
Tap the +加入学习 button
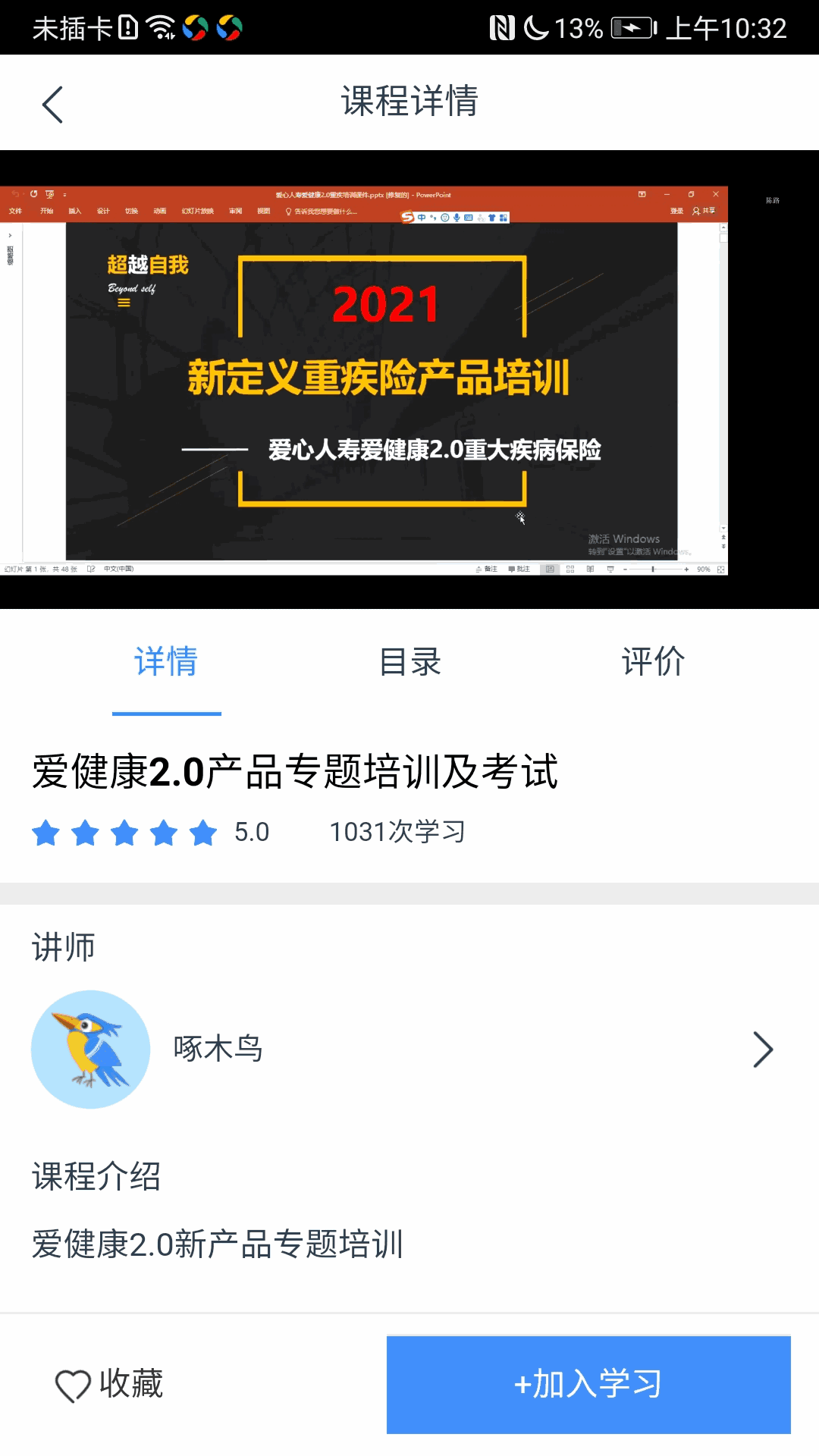point(589,1383)
